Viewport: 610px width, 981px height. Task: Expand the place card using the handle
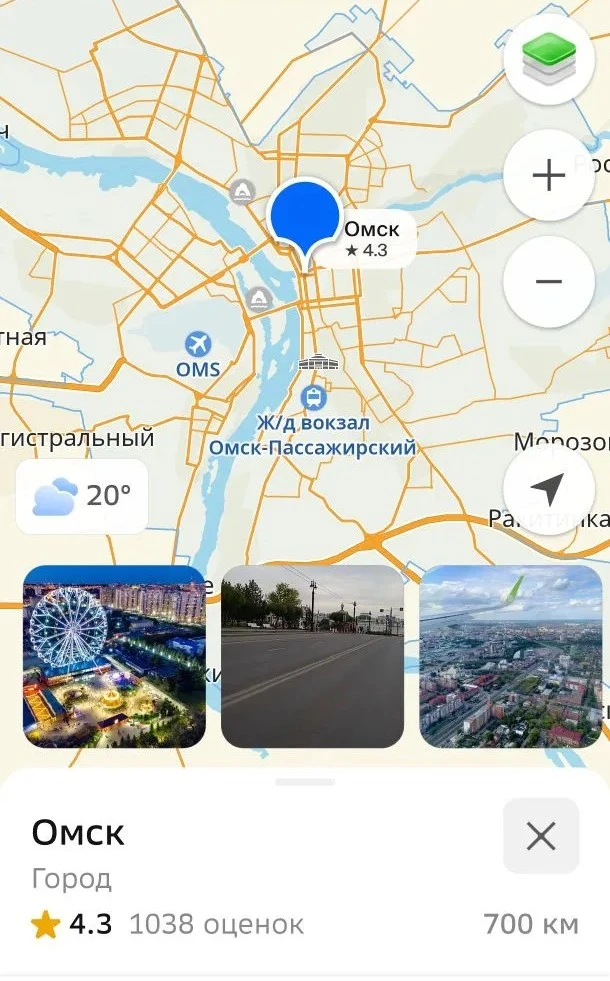[305, 782]
